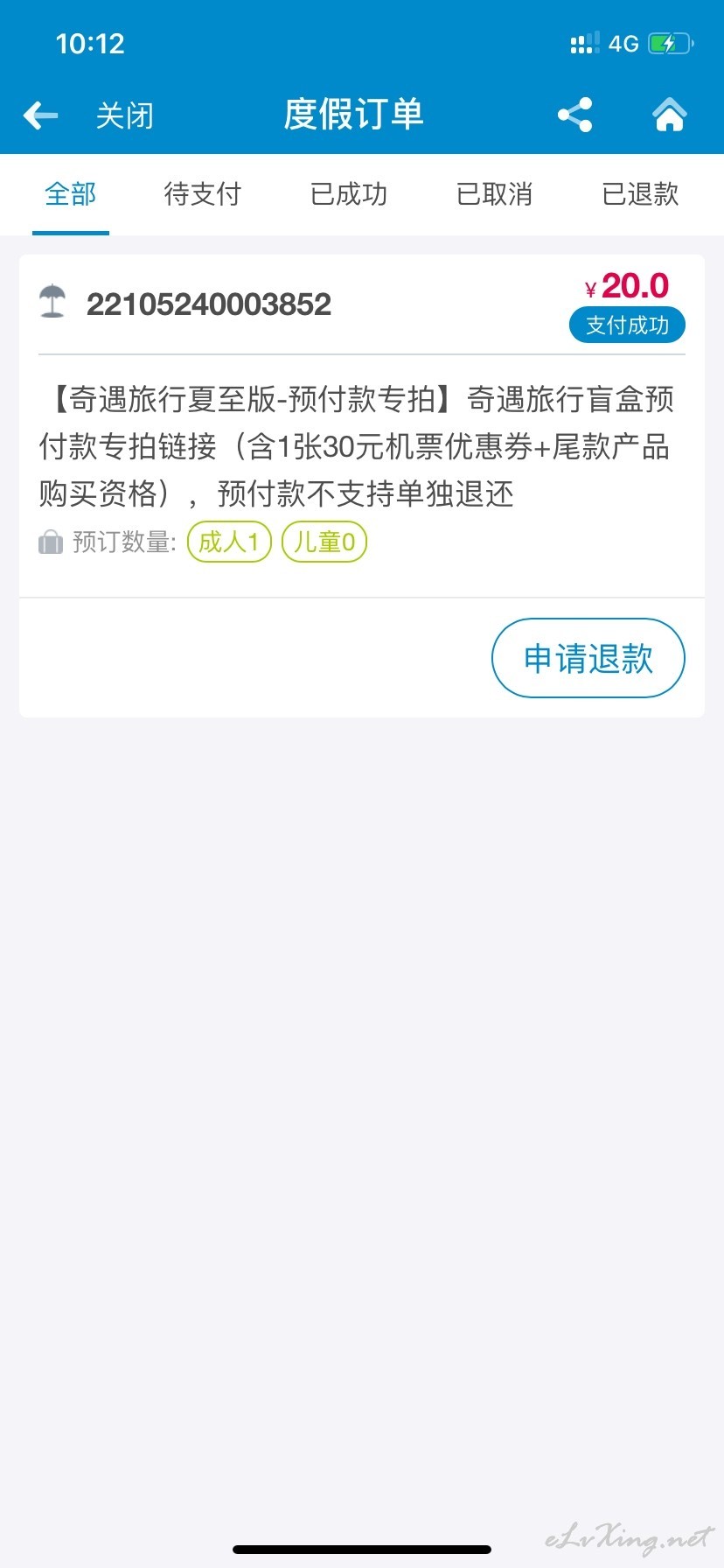Select the 全部 tab

71,194
